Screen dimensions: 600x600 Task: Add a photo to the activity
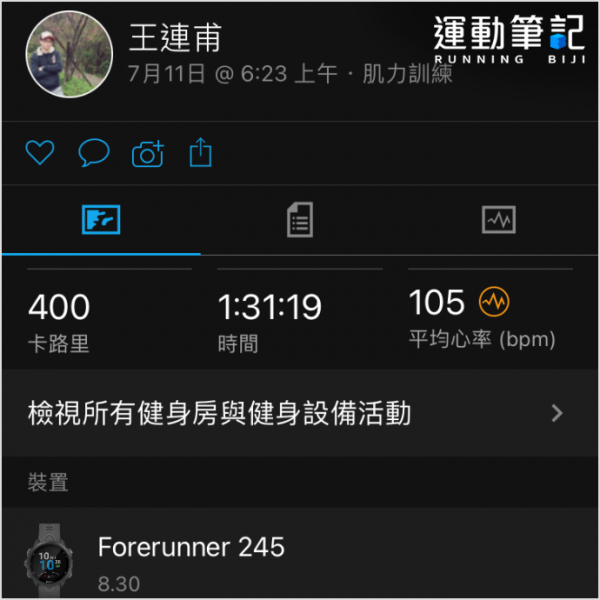[x=147, y=153]
